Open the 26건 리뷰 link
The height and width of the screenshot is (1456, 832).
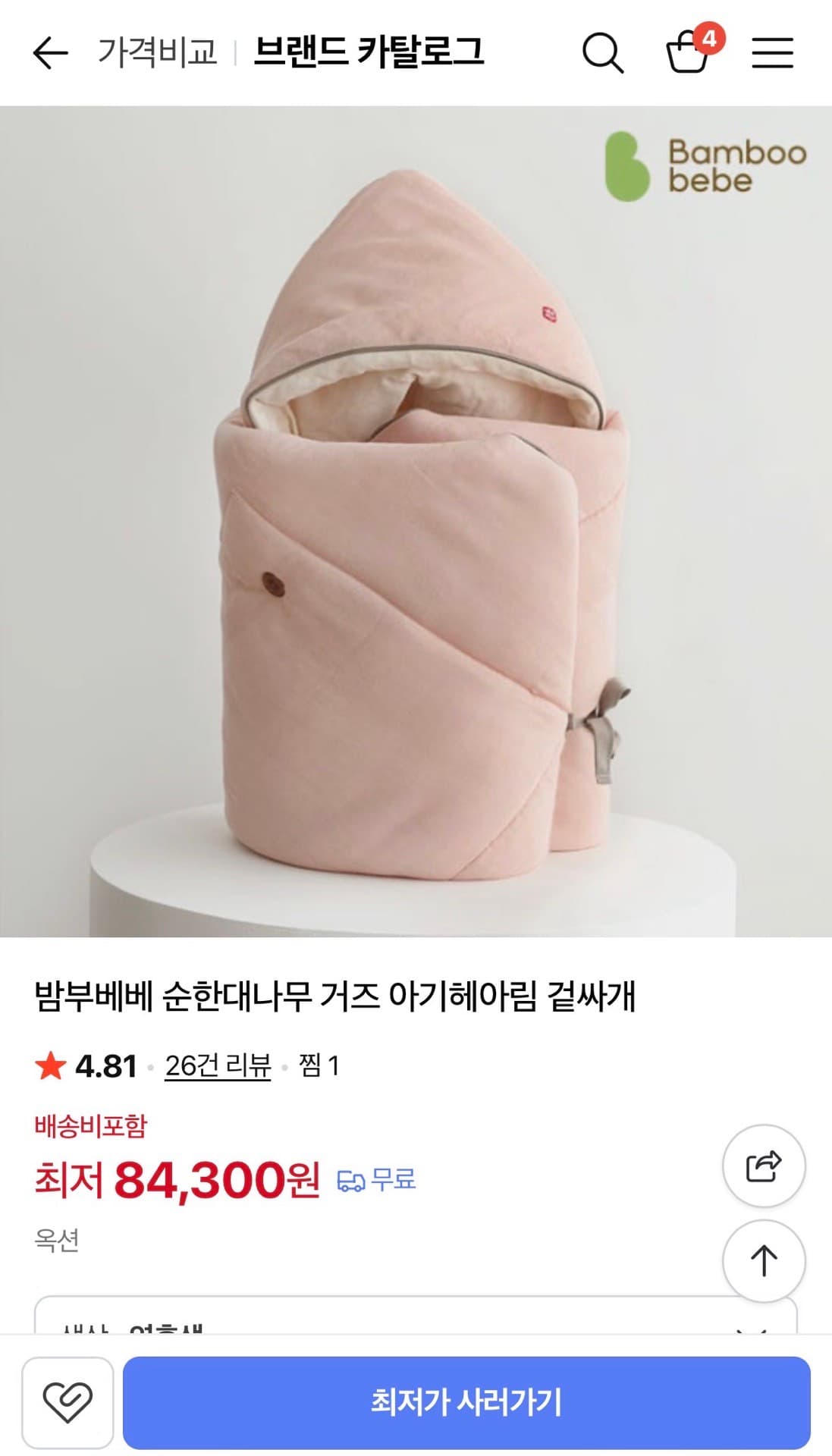point(218,1065)
